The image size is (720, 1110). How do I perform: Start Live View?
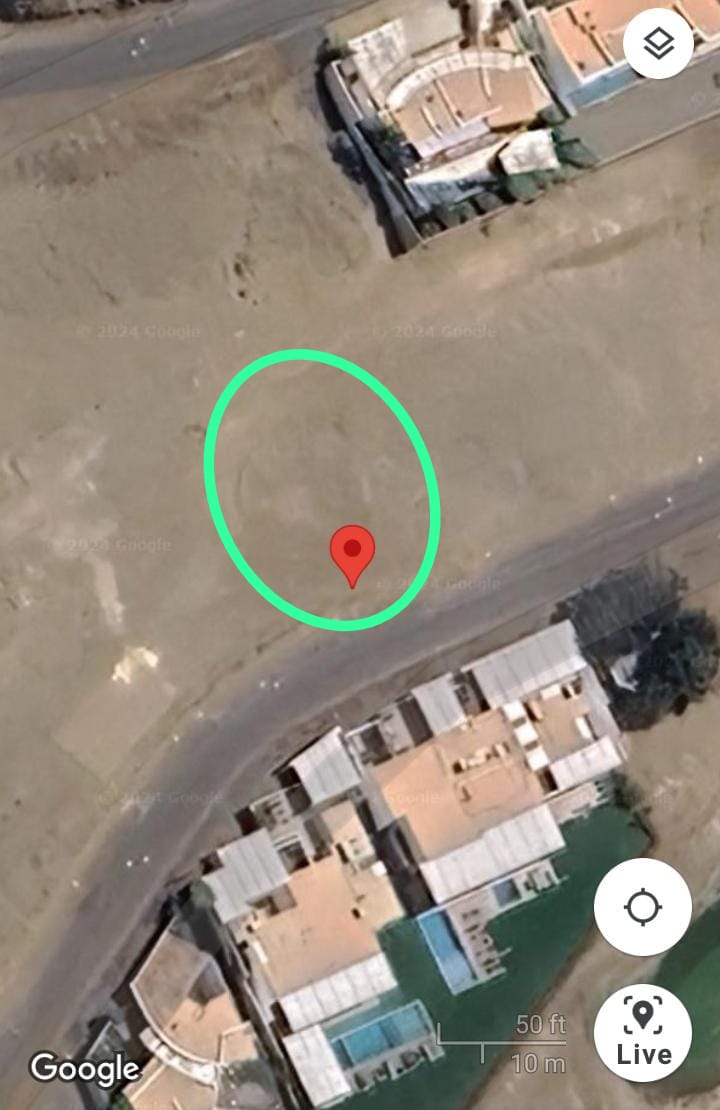click(642, 1033)
